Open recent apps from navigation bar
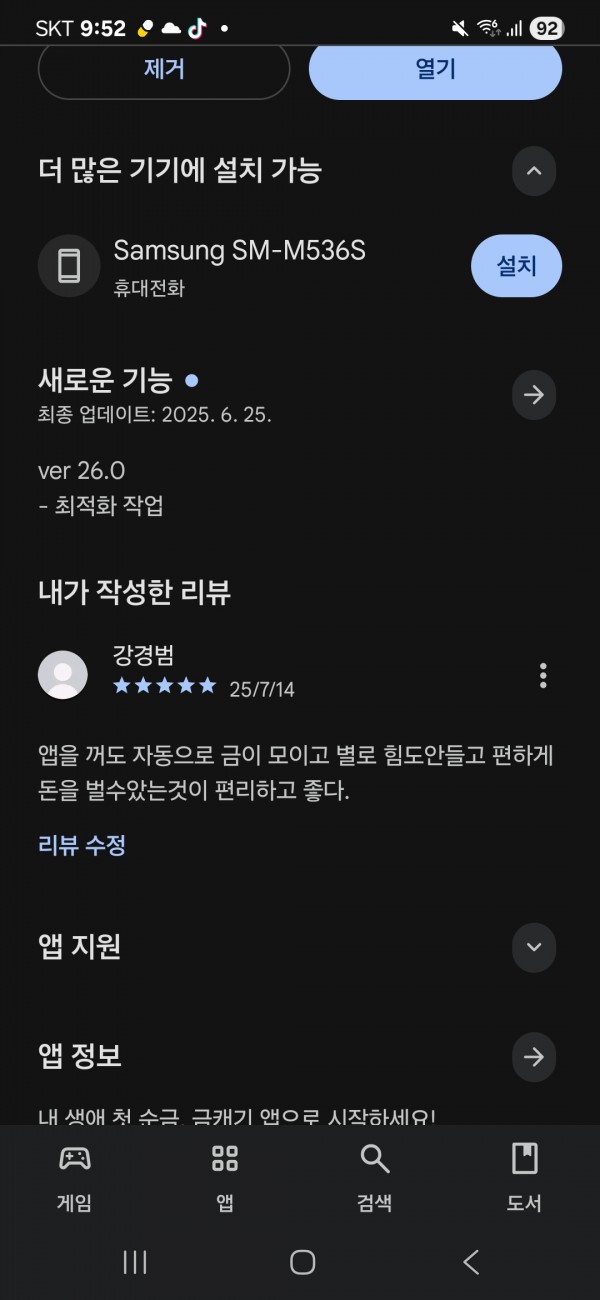The image size is (600, 1300). (135, 1262)
